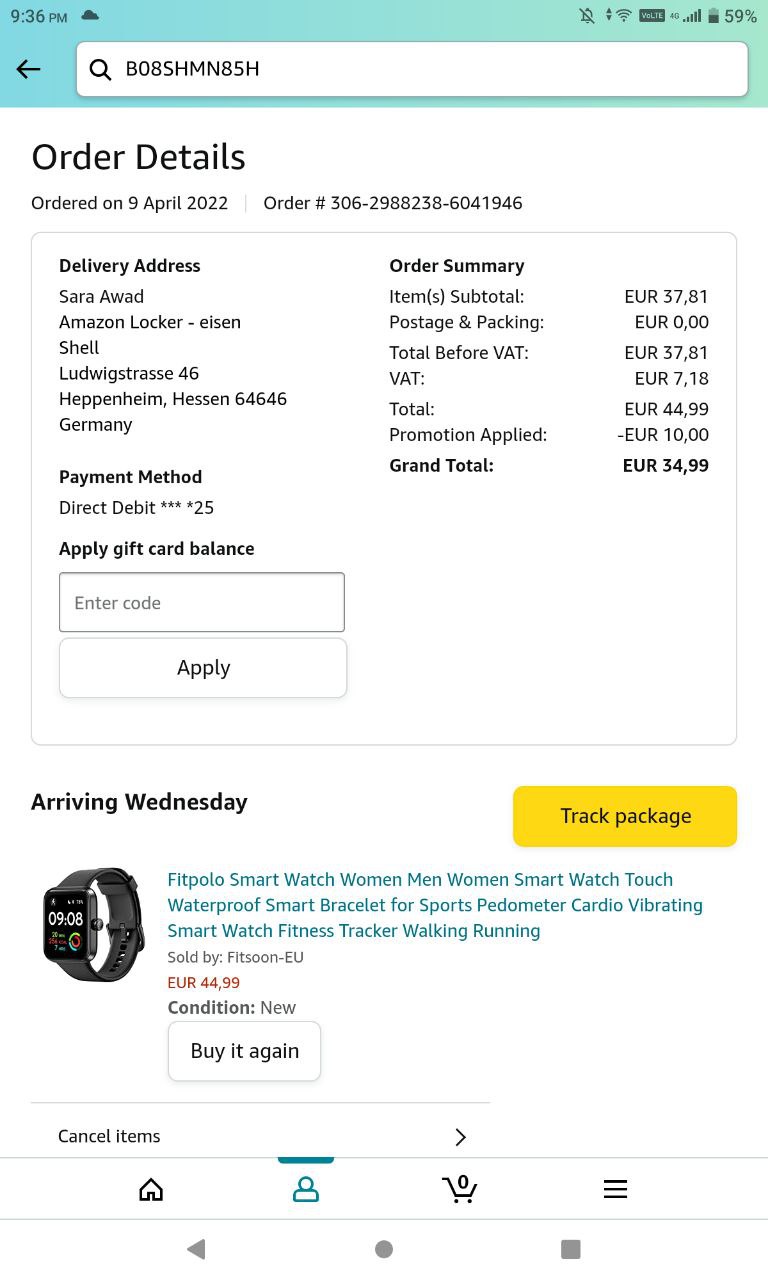The image size is (768, 1280).
Task: Open the Fitpolo Smart Watch product link
Action: (x=434, y=905)
